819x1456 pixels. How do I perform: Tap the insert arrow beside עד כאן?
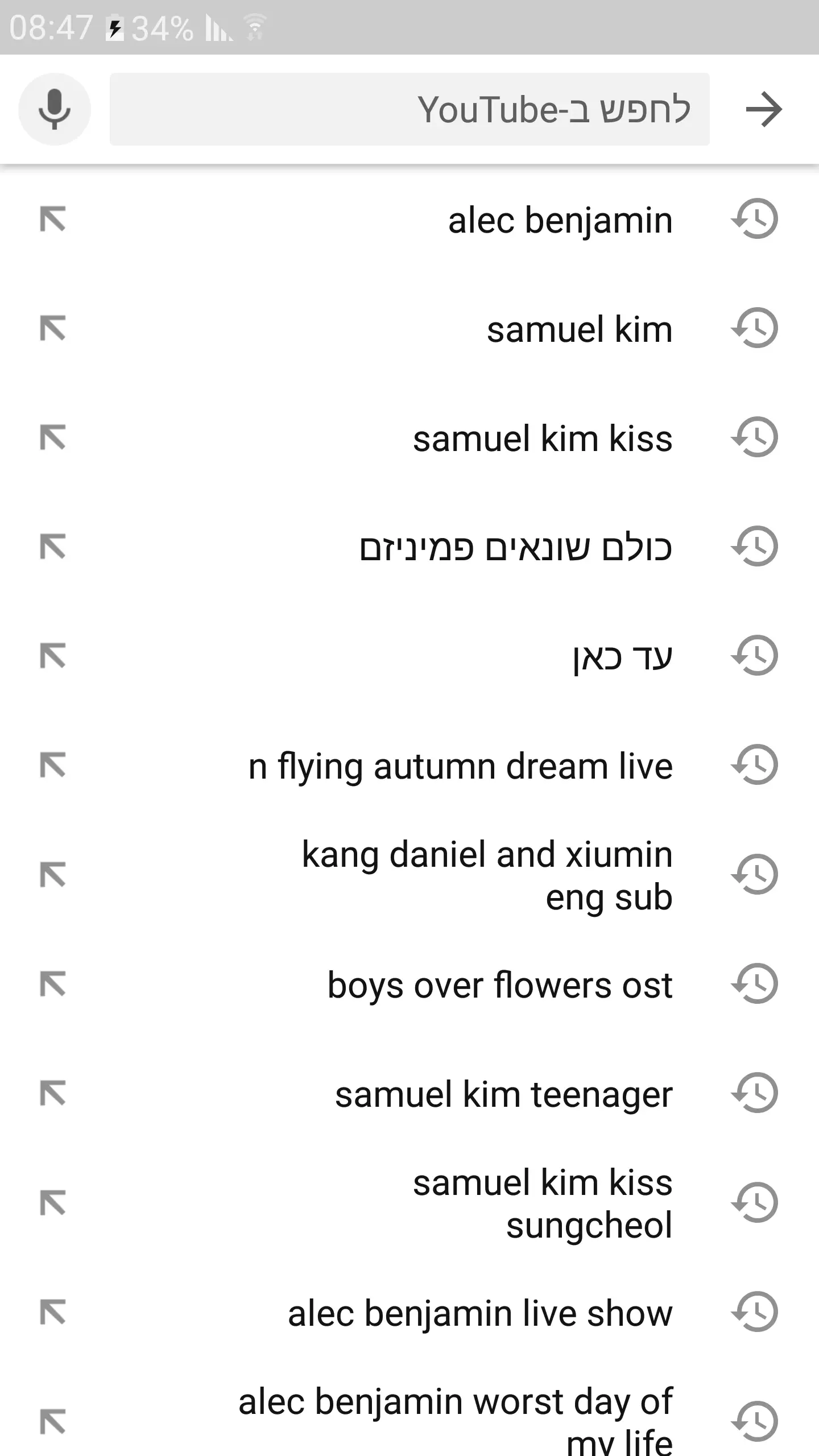pos(53,656)
